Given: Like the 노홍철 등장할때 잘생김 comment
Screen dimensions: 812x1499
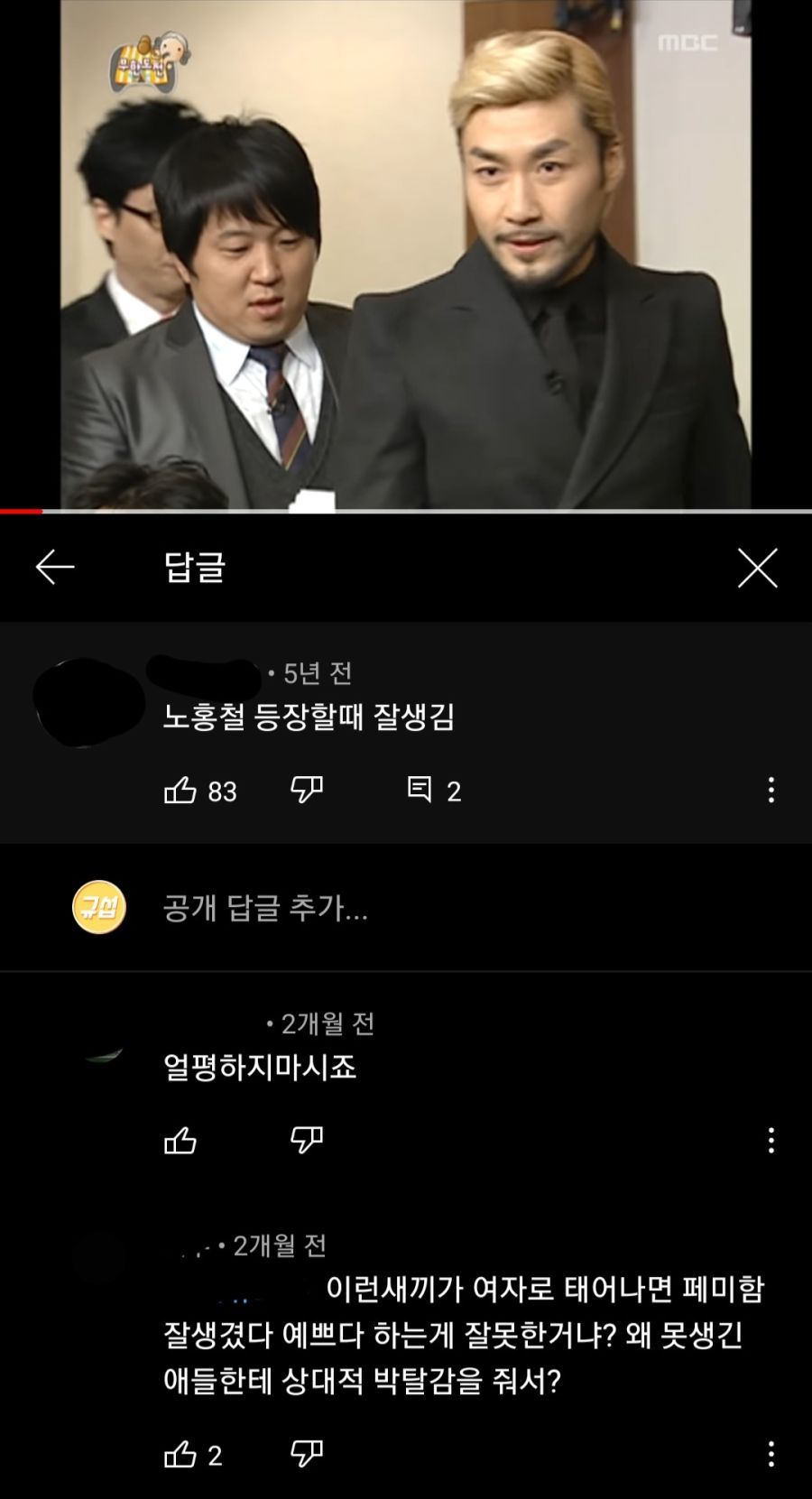Looking at the screenshot, I should pyautogui.click(x=180, y=791).
